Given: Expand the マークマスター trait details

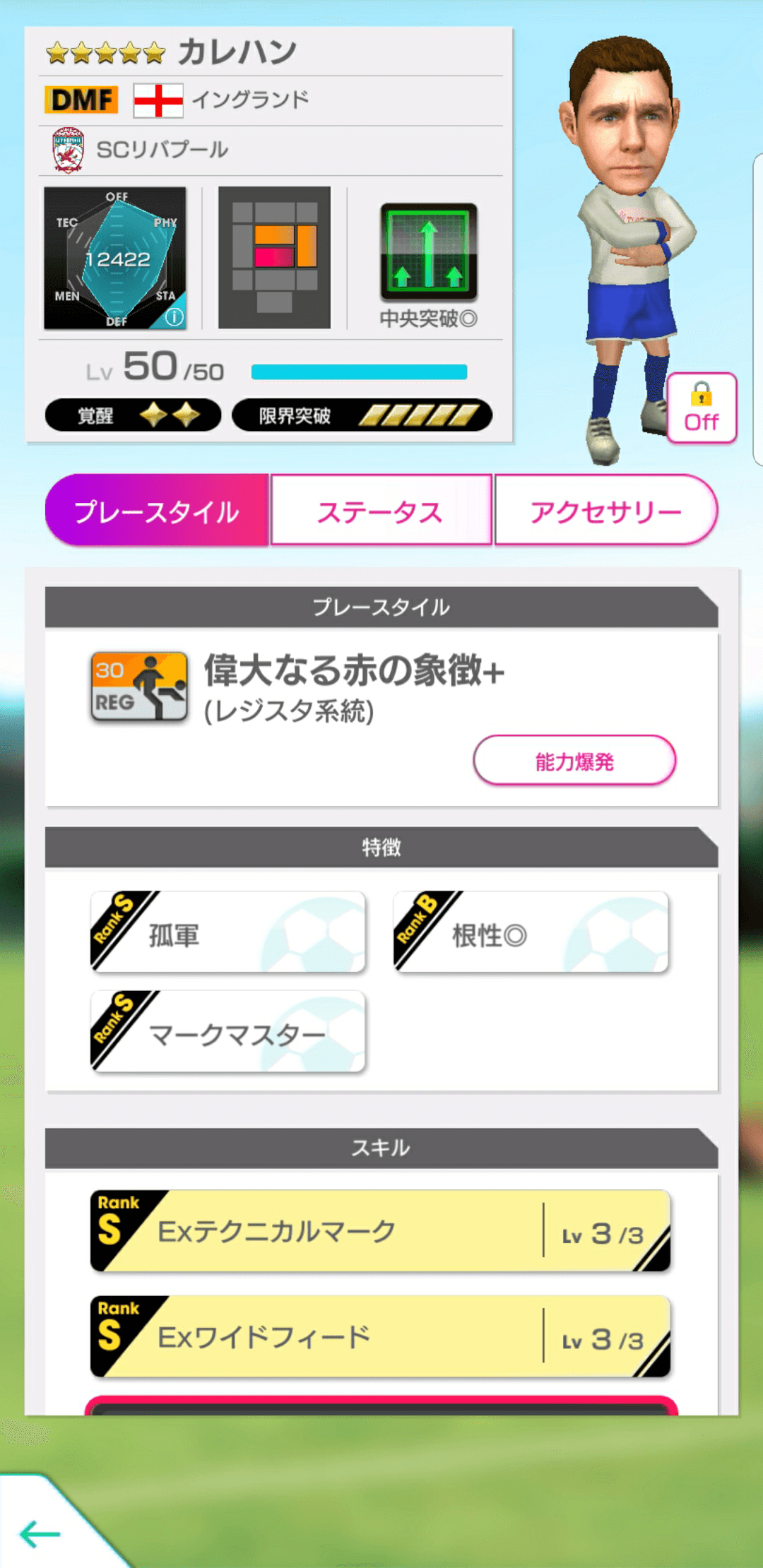Looking at the screenshot, I should (x=227, y=1030).
